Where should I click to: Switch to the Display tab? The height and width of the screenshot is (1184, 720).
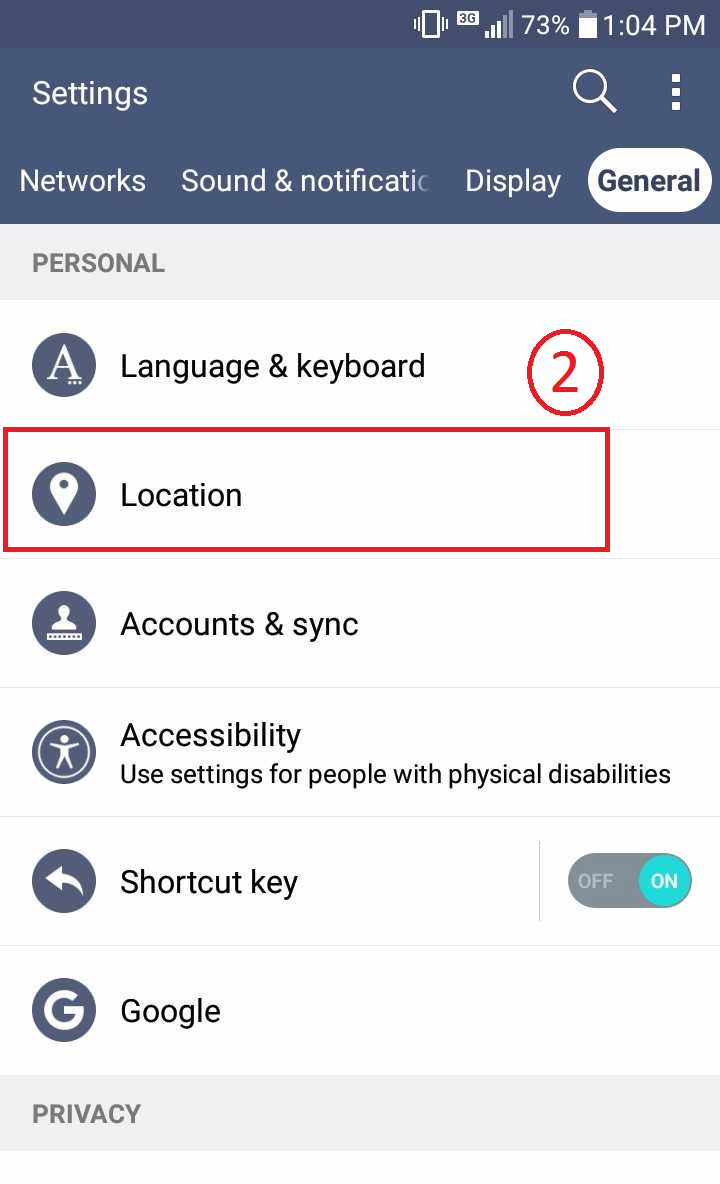512,180
